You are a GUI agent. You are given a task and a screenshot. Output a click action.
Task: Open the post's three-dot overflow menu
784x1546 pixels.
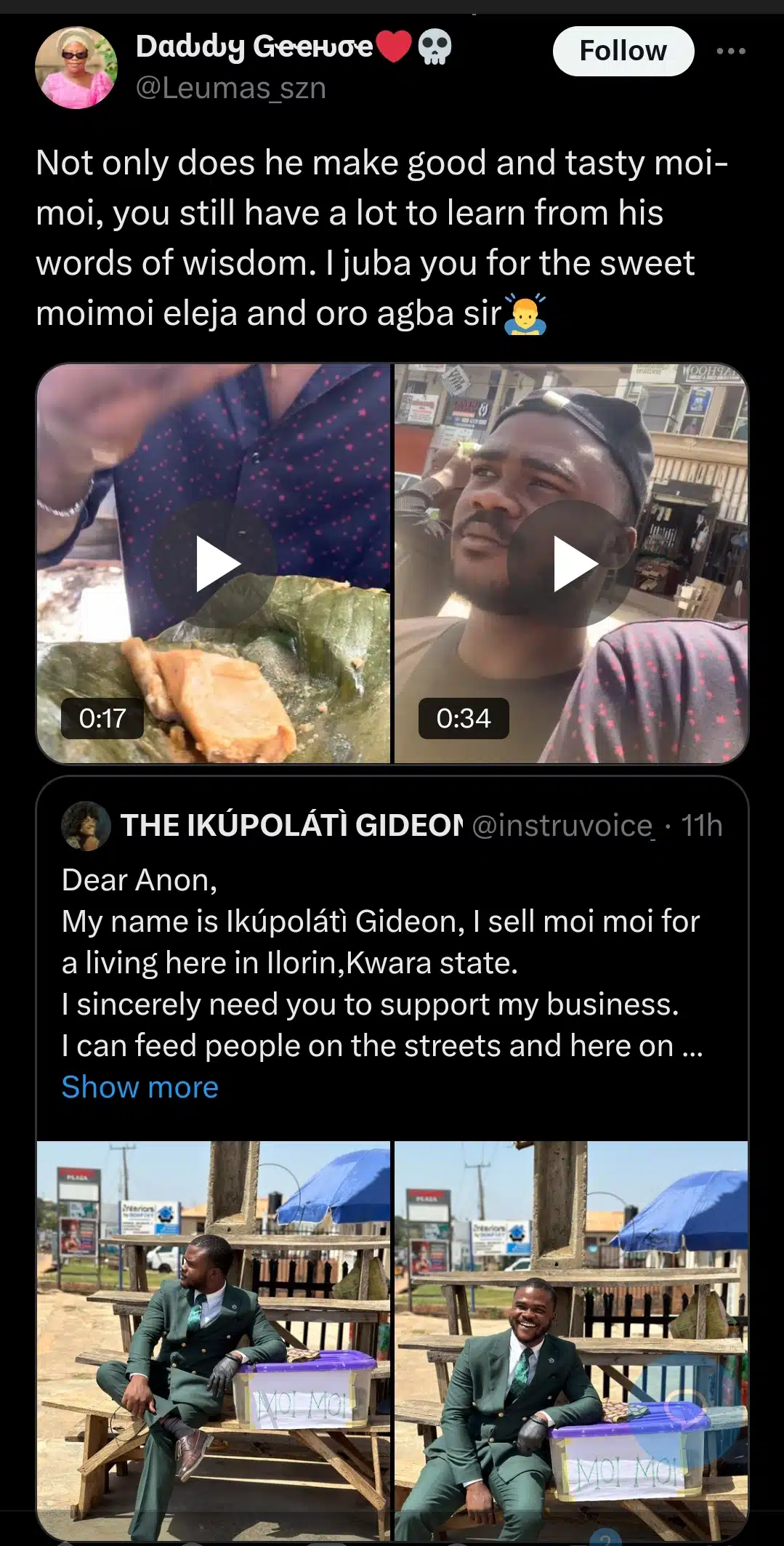click(730, 52)
